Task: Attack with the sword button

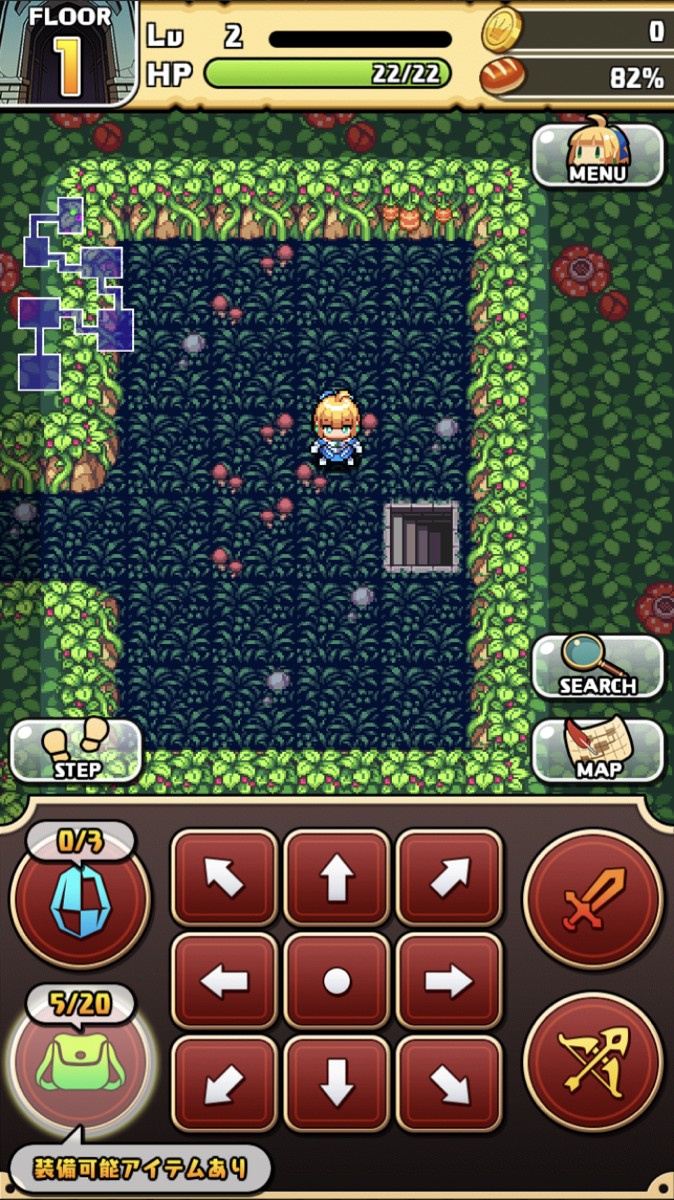Action: [x=593, y=898]
